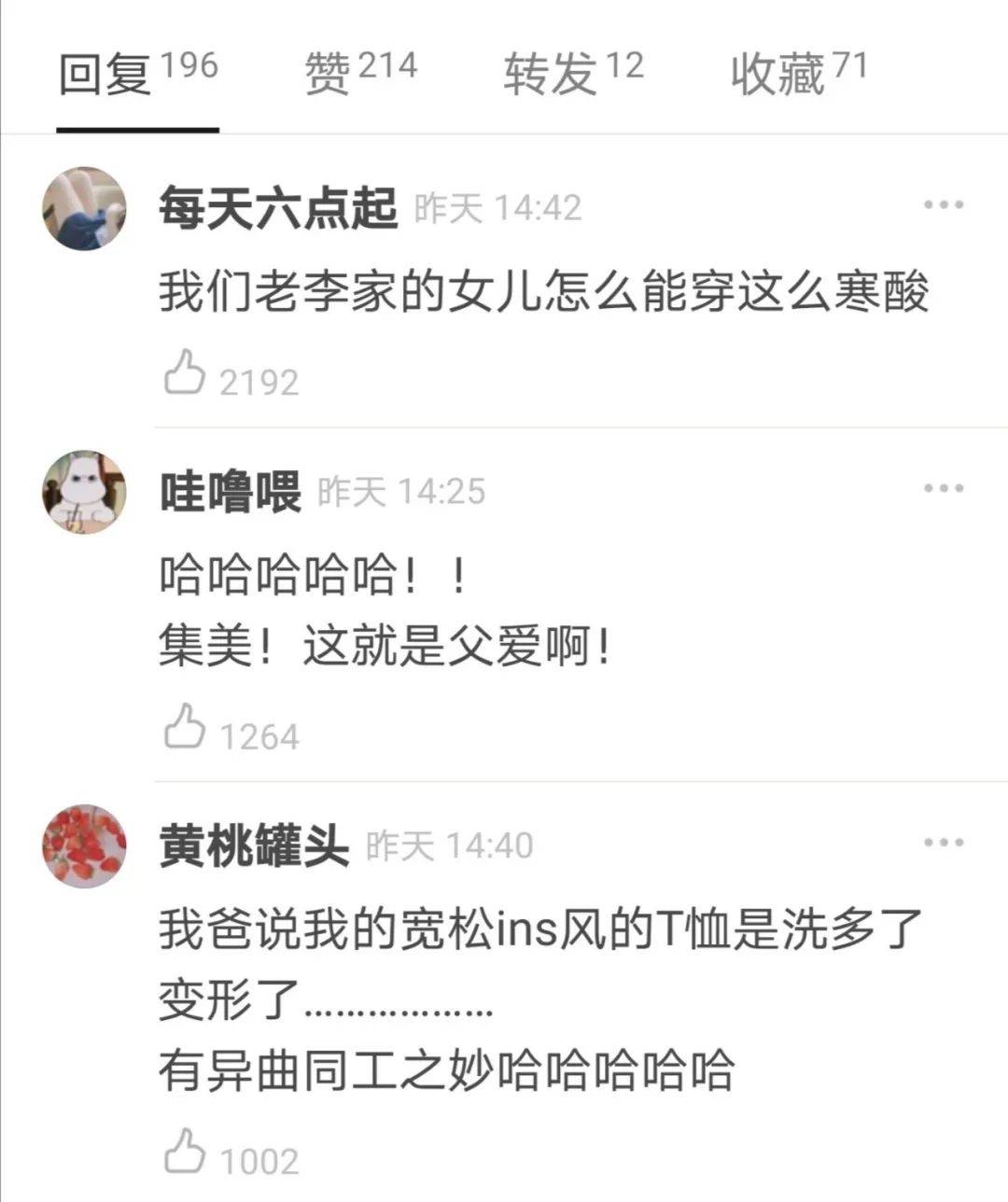The height and width of the screenshot is (1202, 1008).
Task: Tap the username 黄桃罐头
Action: point(254,846)
